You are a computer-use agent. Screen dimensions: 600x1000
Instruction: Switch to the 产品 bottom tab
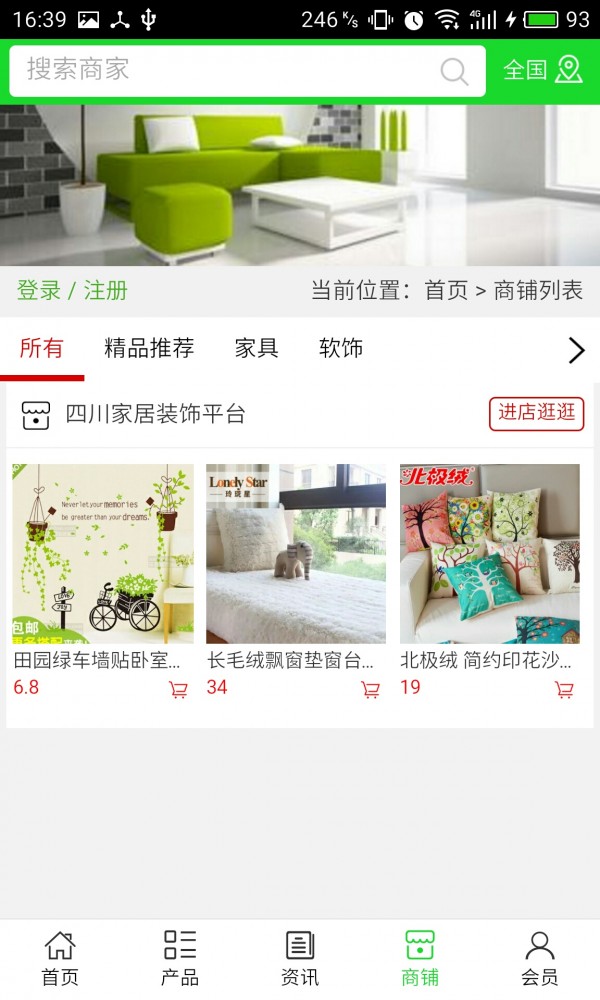180,958
